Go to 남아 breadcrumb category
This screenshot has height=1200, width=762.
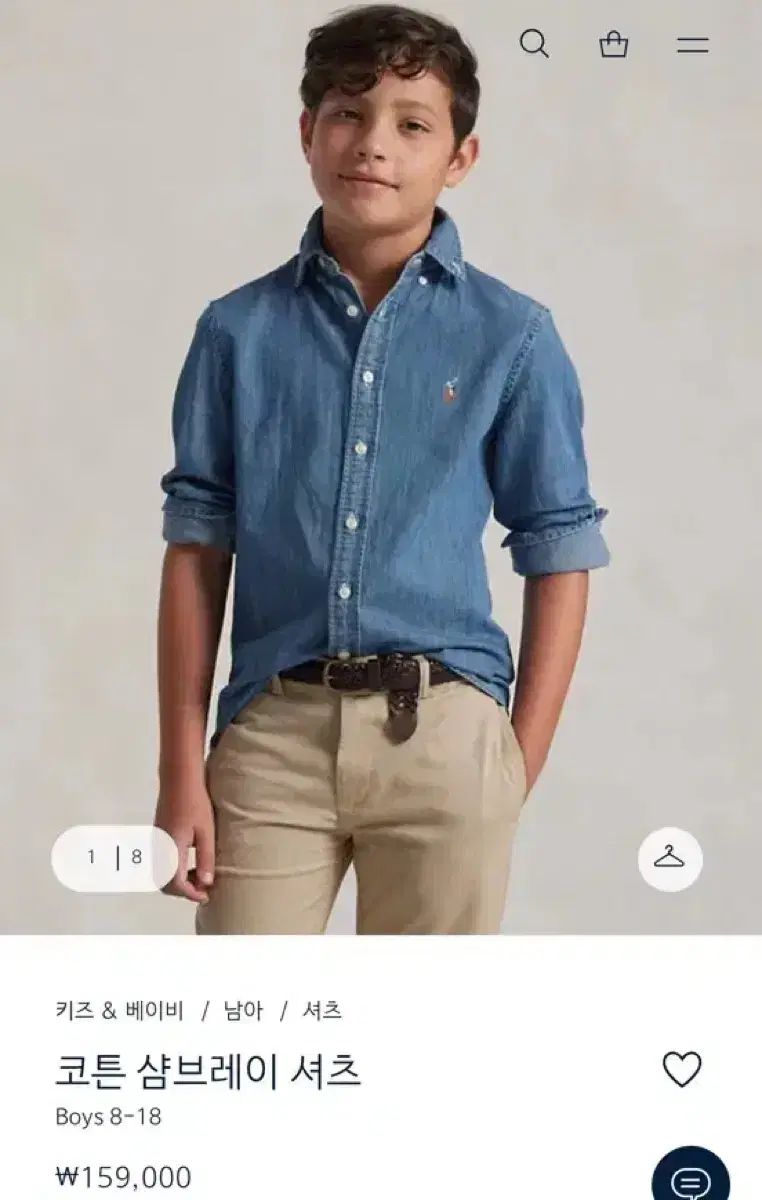(241, 1010)
